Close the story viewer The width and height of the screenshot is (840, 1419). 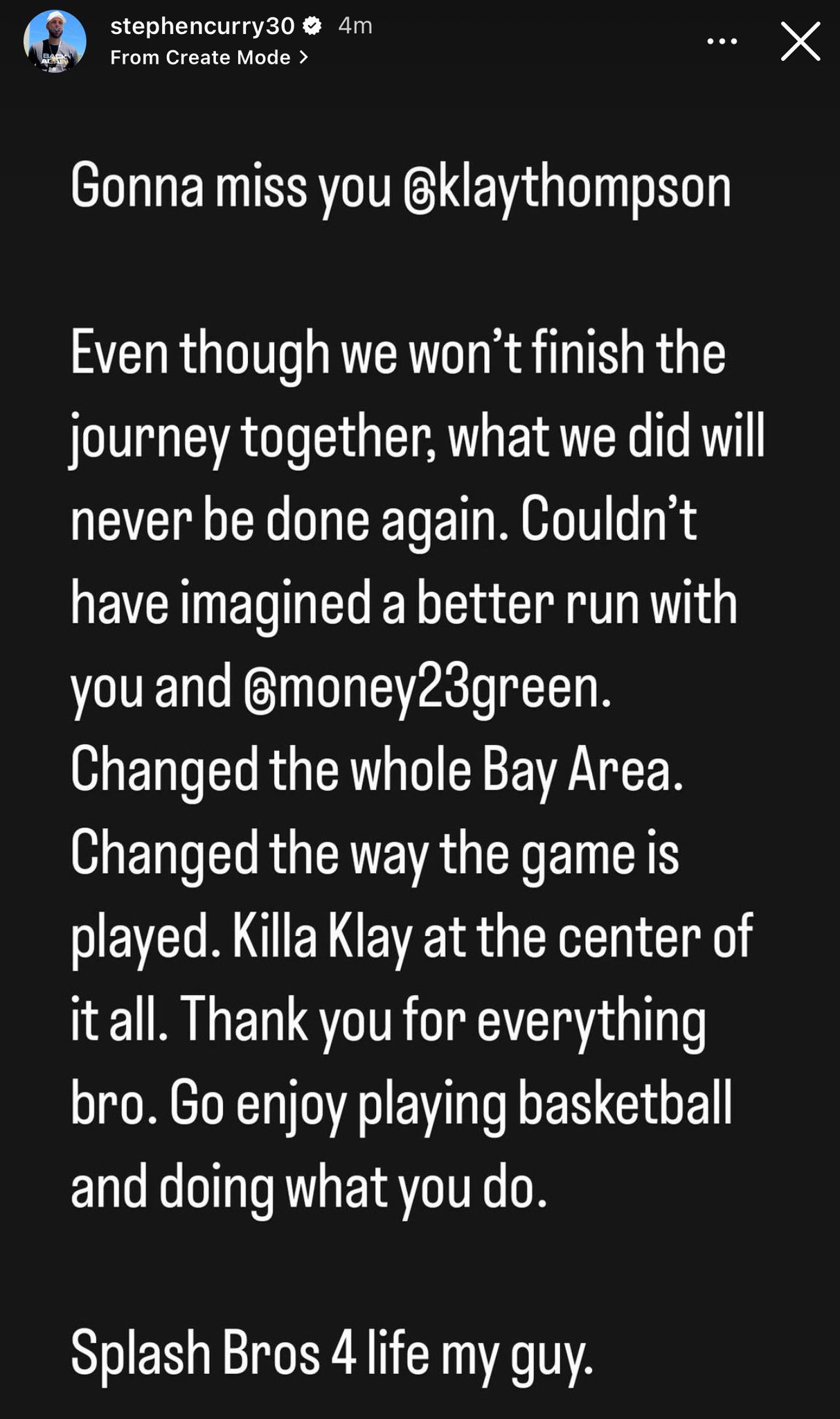[801, 42]
